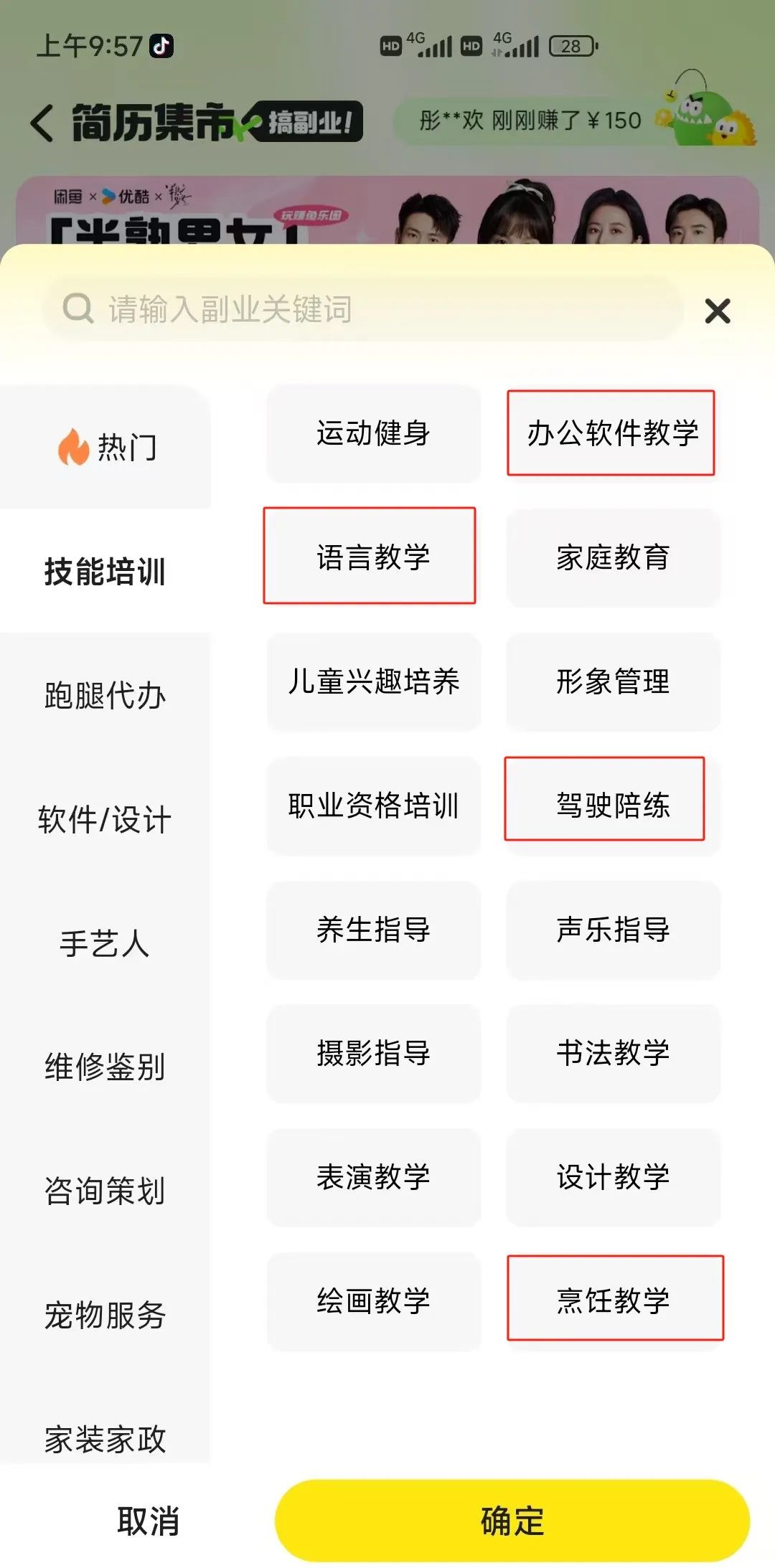Select the 维修鉴别 category
Screen dimensions: 775x1568
pyautogui.click(x=105, y=1067)
